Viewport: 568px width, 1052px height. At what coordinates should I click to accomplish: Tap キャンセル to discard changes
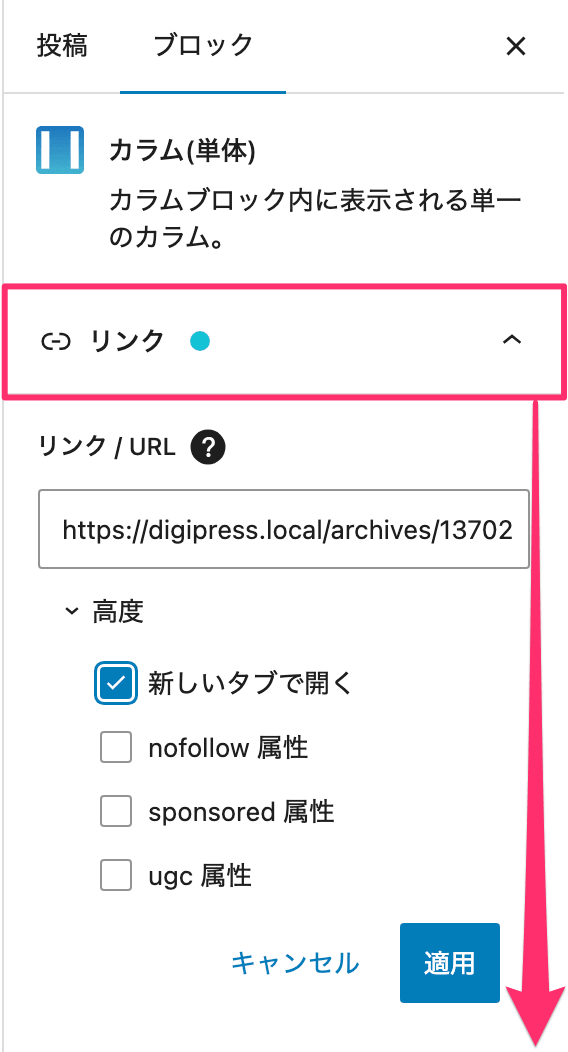[295, 963]
